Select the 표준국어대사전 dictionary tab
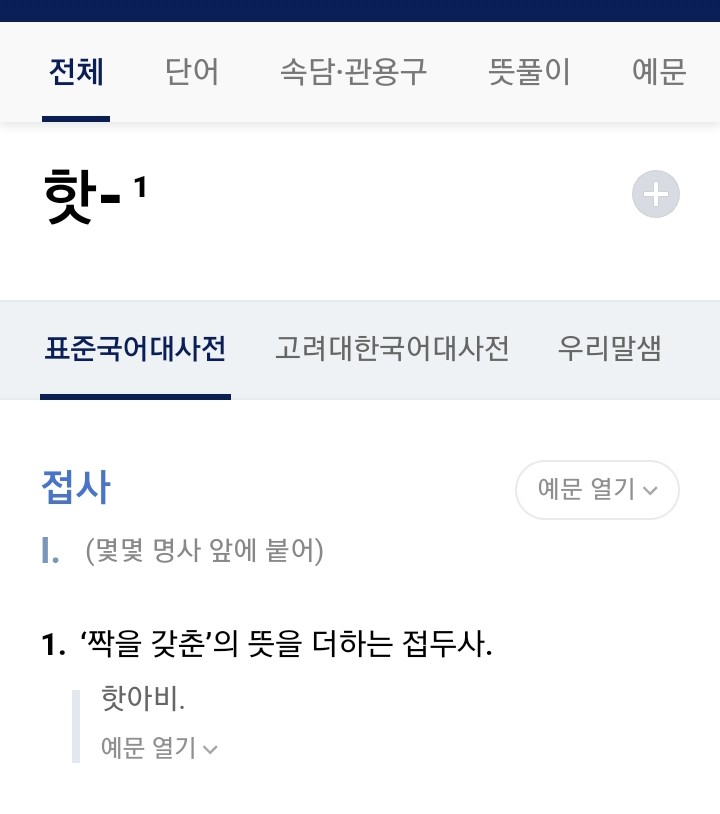The width and height of the screenshot is (720, 814). 135,349
